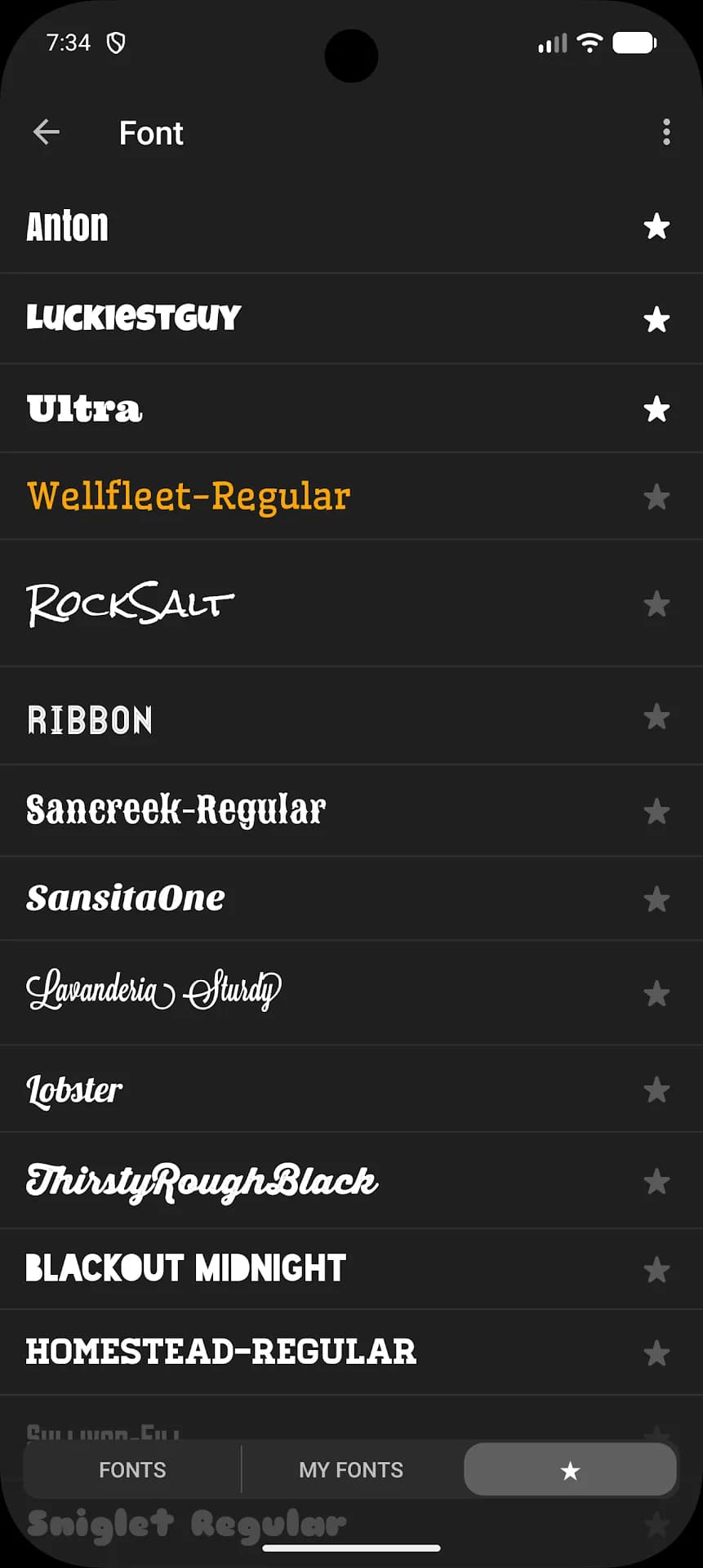
Task: Switch to the Fonts tab
Action: (132, 1469)
